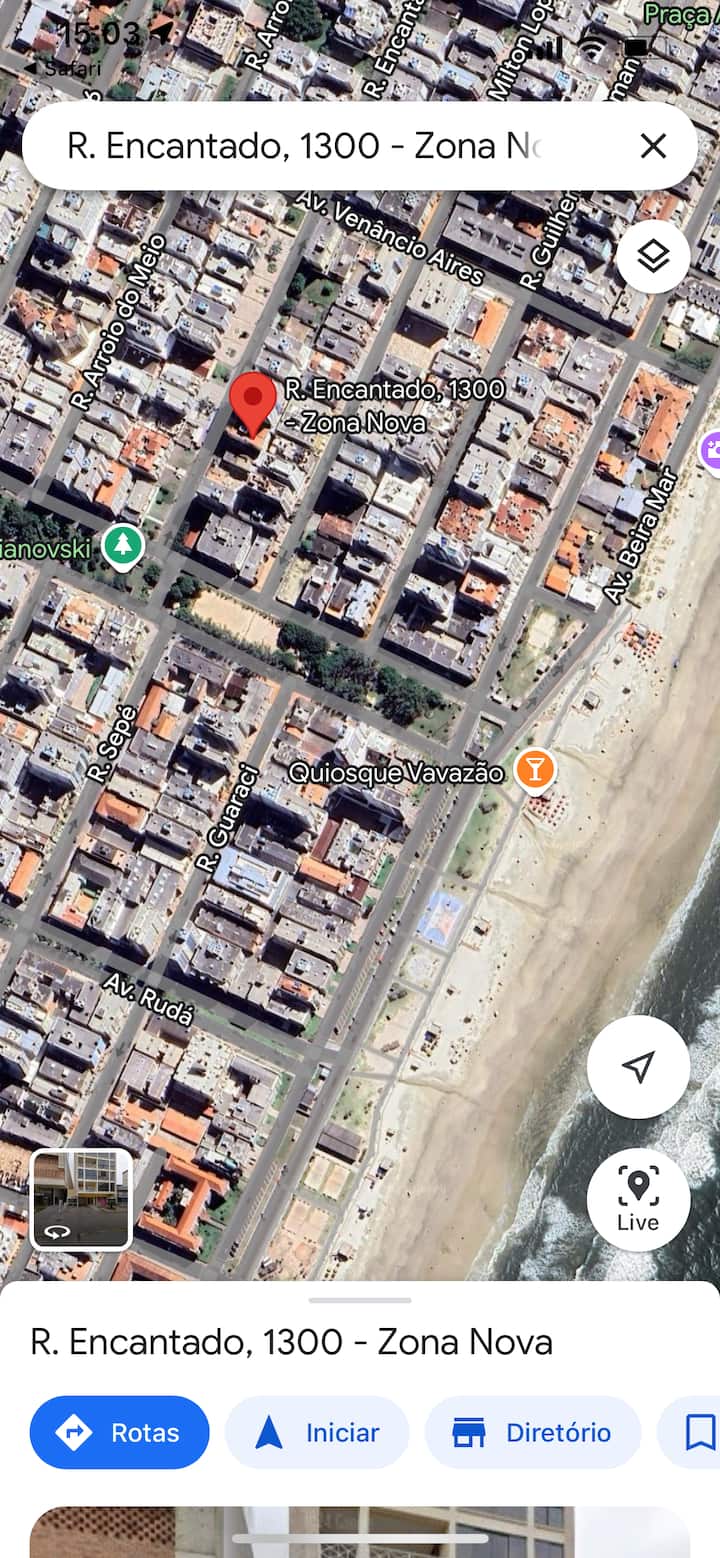Start navigation with Iniciar
Image resolution: width=720 pixels, height=1558 pixels.
317,1432
